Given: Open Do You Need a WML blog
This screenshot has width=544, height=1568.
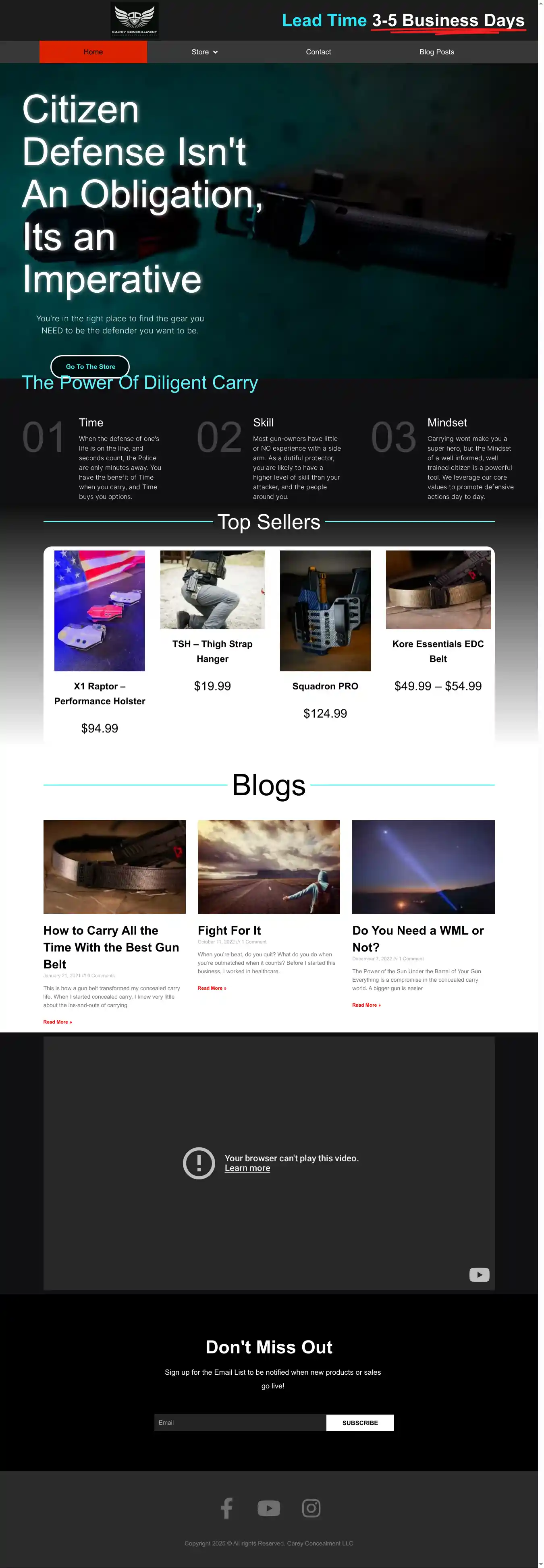Looking at the screenshot, I should [417, 938].
